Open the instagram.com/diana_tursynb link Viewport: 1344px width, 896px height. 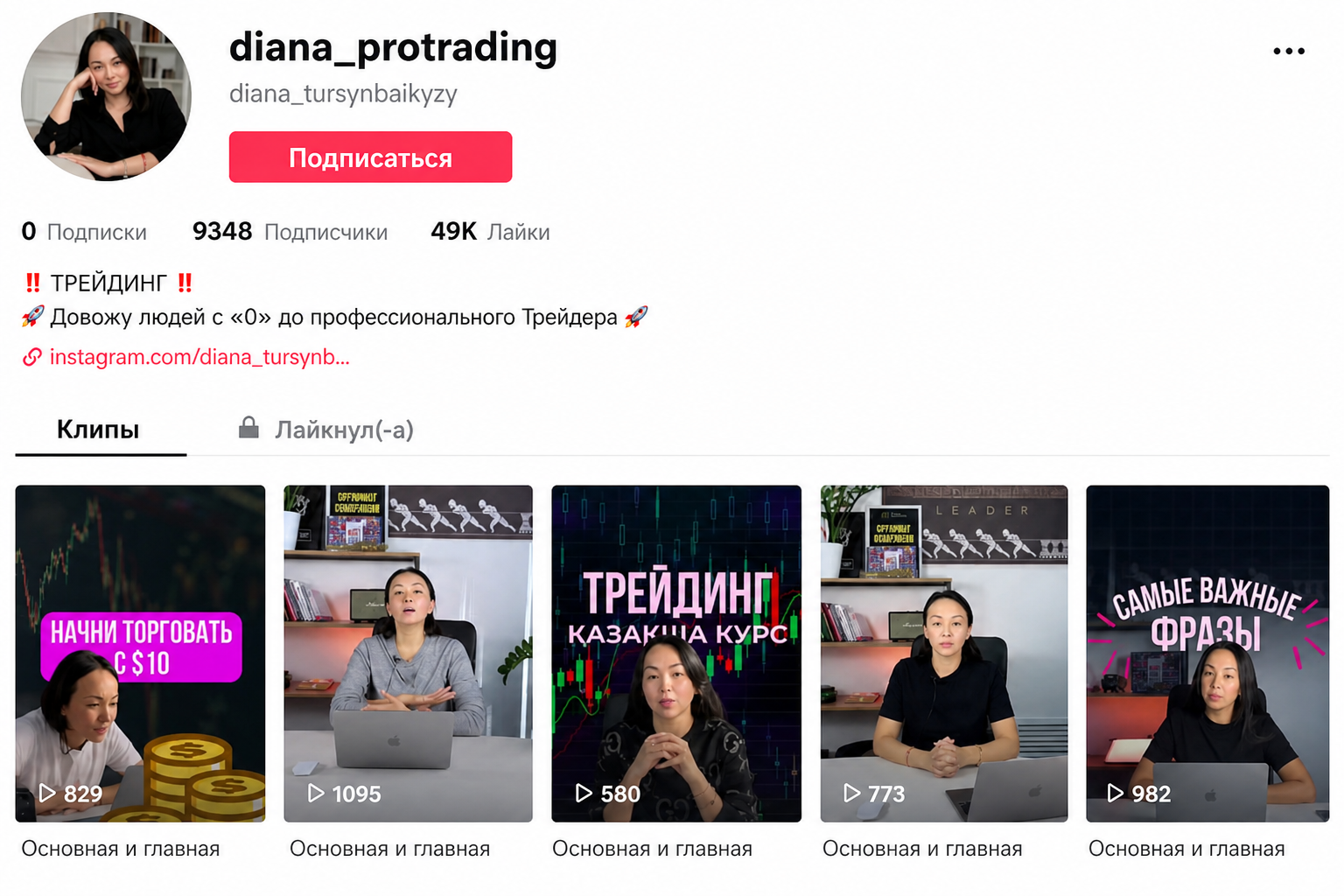coord(186,357)
